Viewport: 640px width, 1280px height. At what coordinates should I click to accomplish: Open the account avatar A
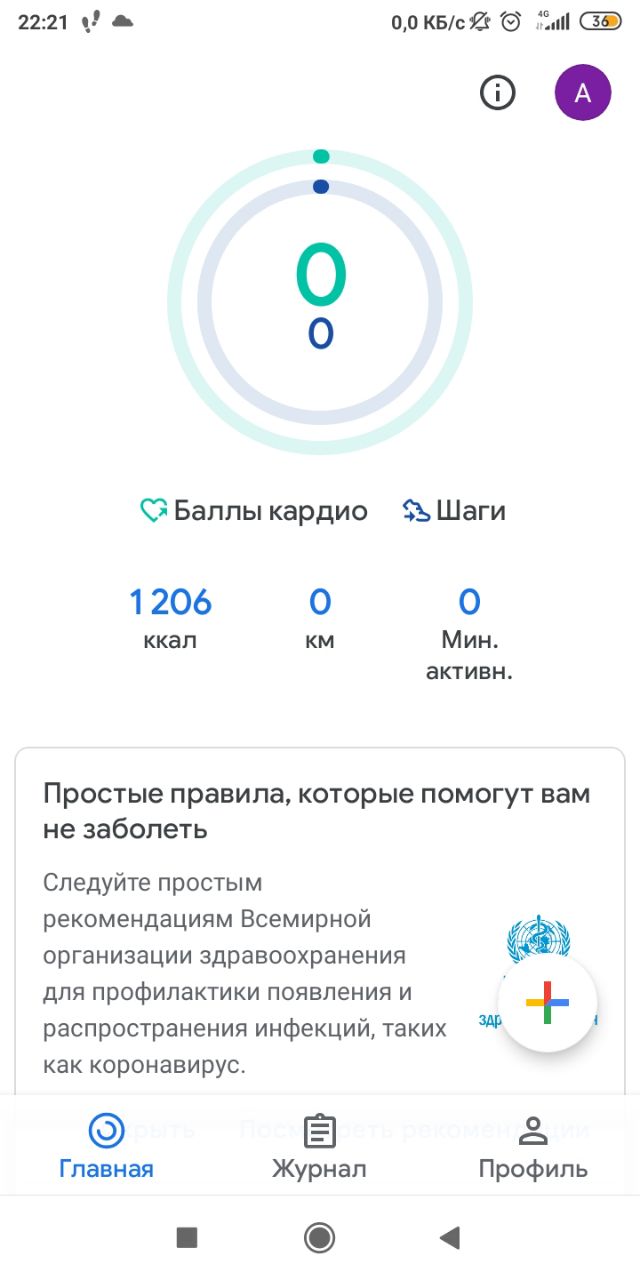point(583,93)
